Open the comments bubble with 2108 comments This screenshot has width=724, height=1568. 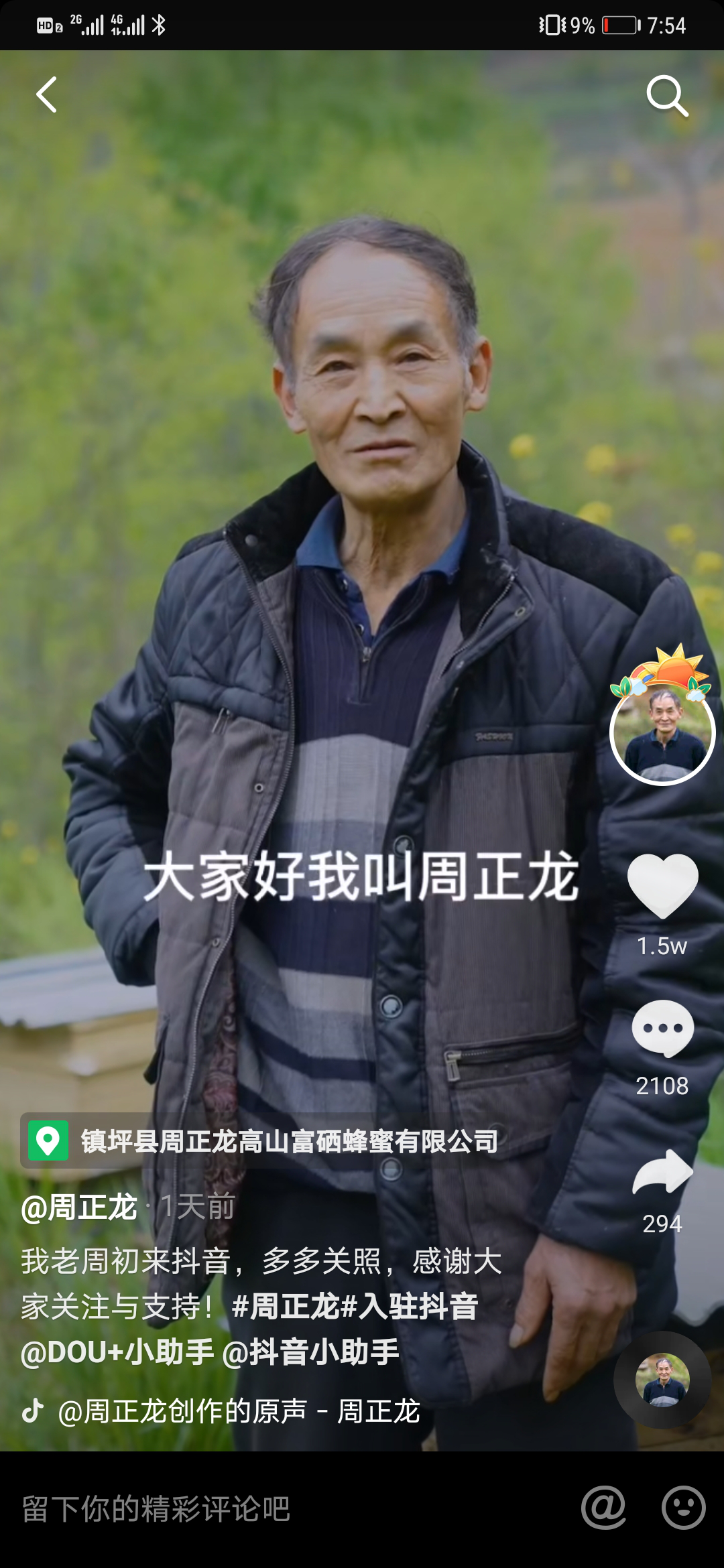pyautogui.click(x=662, y=1029)
